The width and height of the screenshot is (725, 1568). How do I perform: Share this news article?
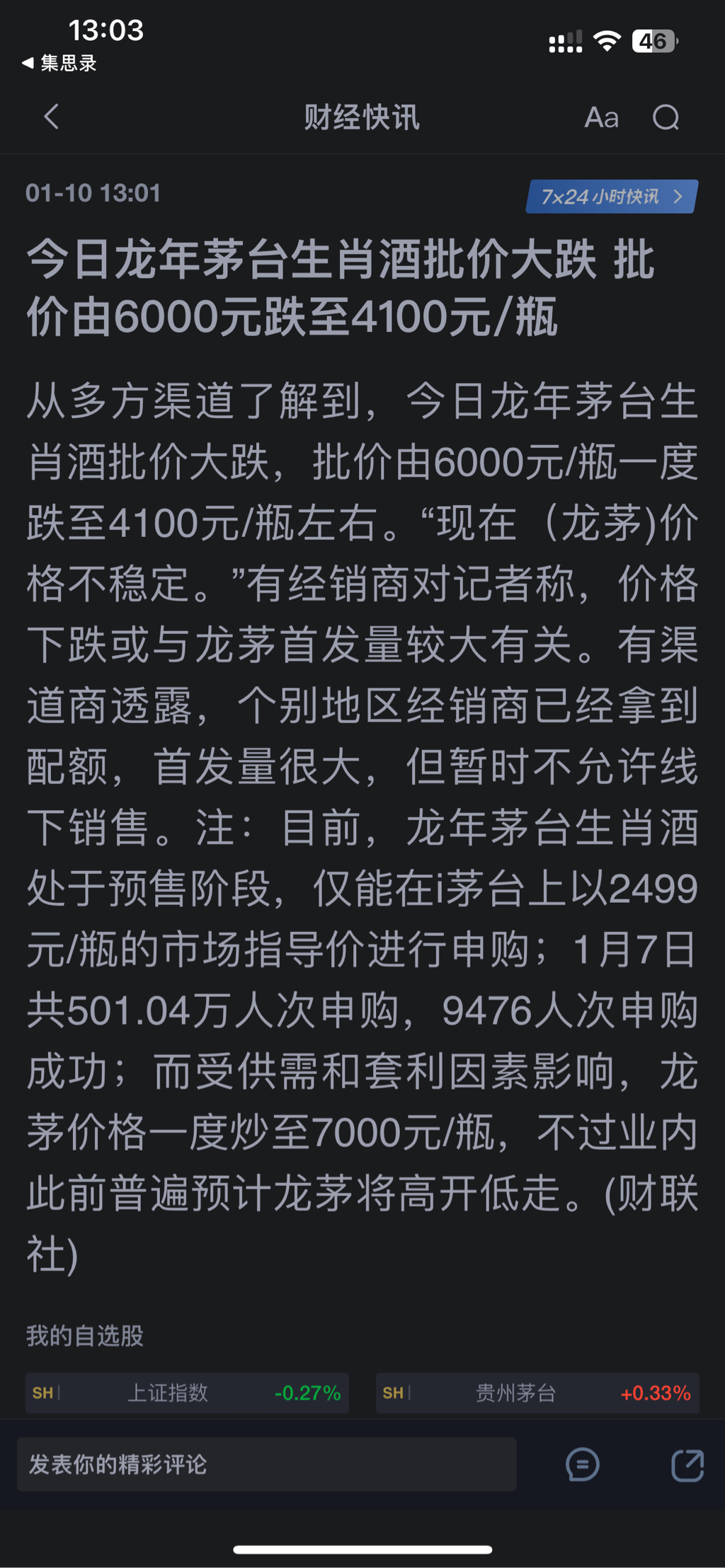(687, 1465)
